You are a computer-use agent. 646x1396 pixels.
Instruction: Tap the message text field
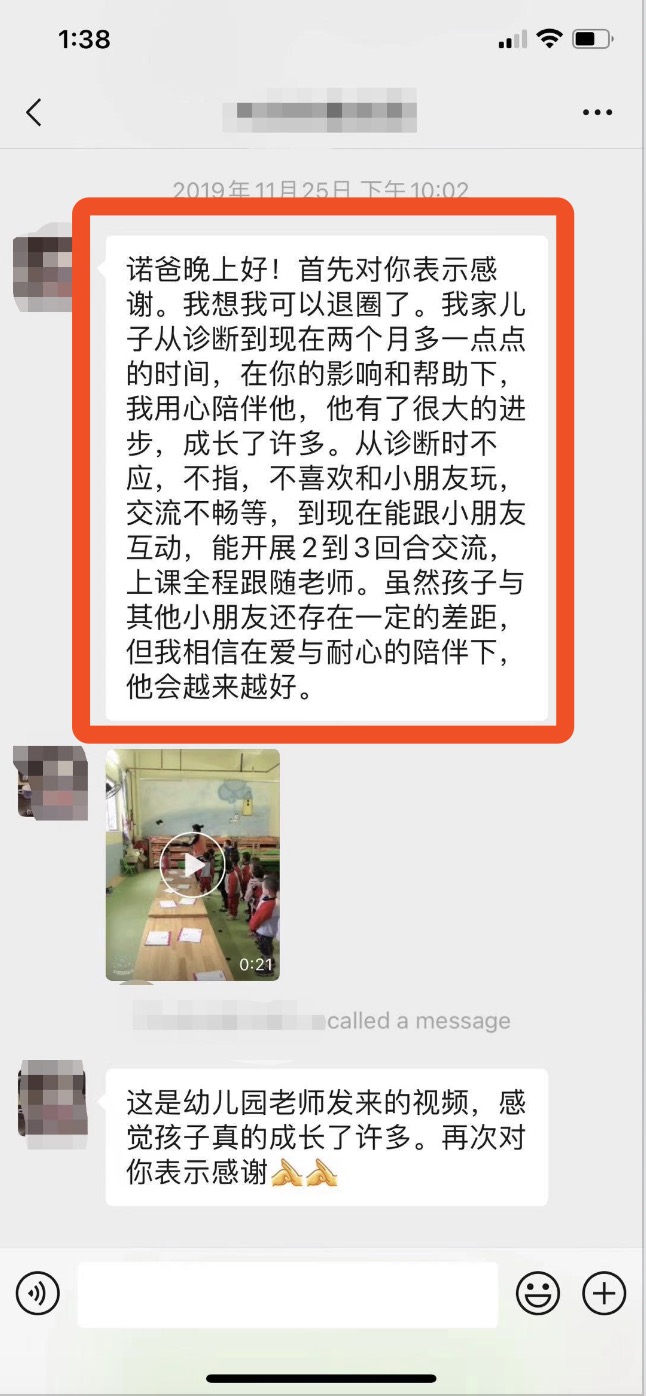(x=287, y=1294)
